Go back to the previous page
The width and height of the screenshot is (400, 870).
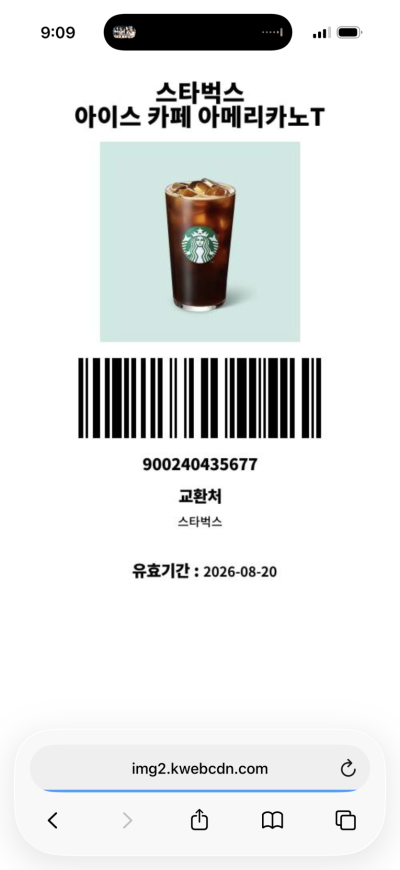tap(53, 820)
